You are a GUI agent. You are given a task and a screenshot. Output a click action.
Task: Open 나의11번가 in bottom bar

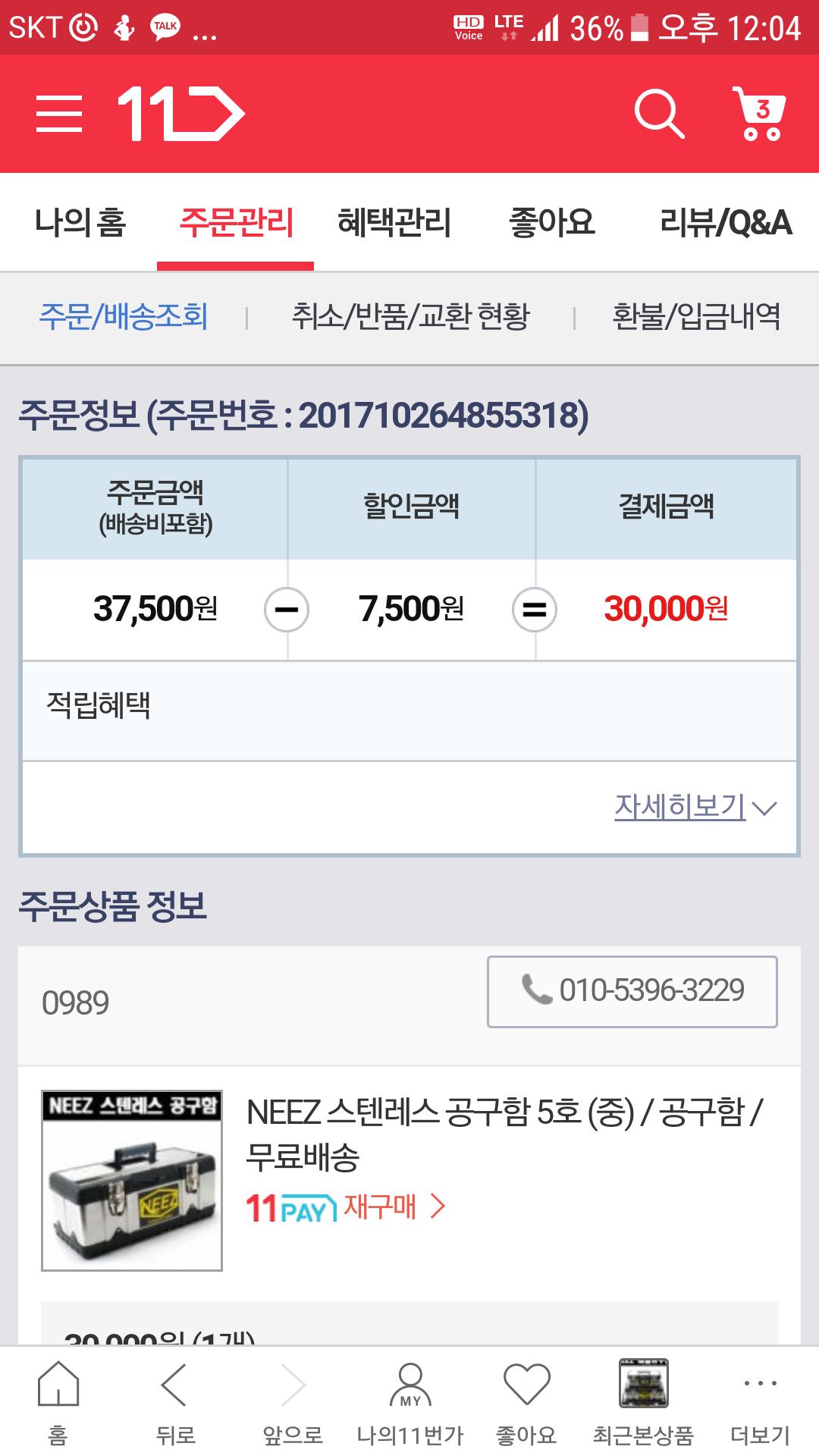(x=410, y=1403)
